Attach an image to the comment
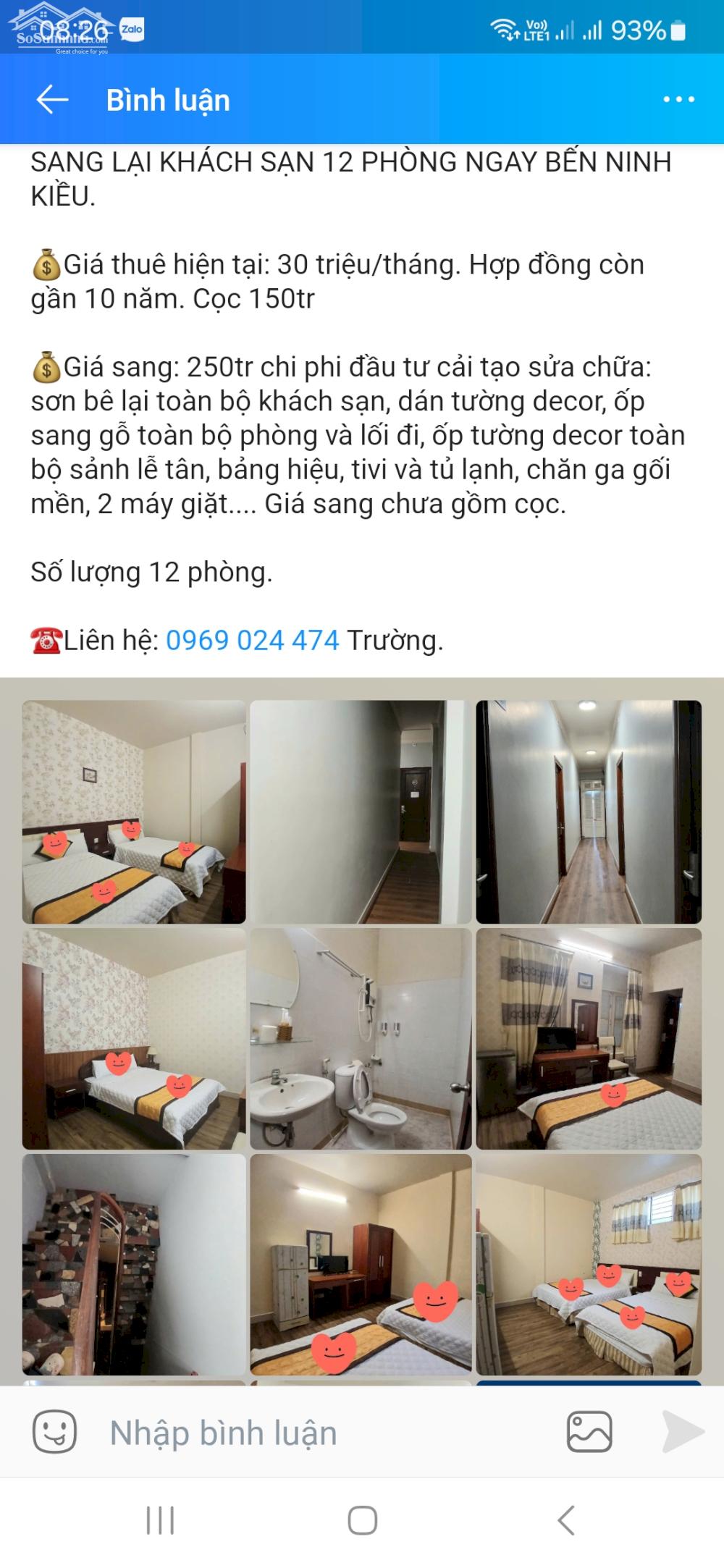Image resolution: width=724 pixels, height=1568 pixels. (x=589, y=1432)
